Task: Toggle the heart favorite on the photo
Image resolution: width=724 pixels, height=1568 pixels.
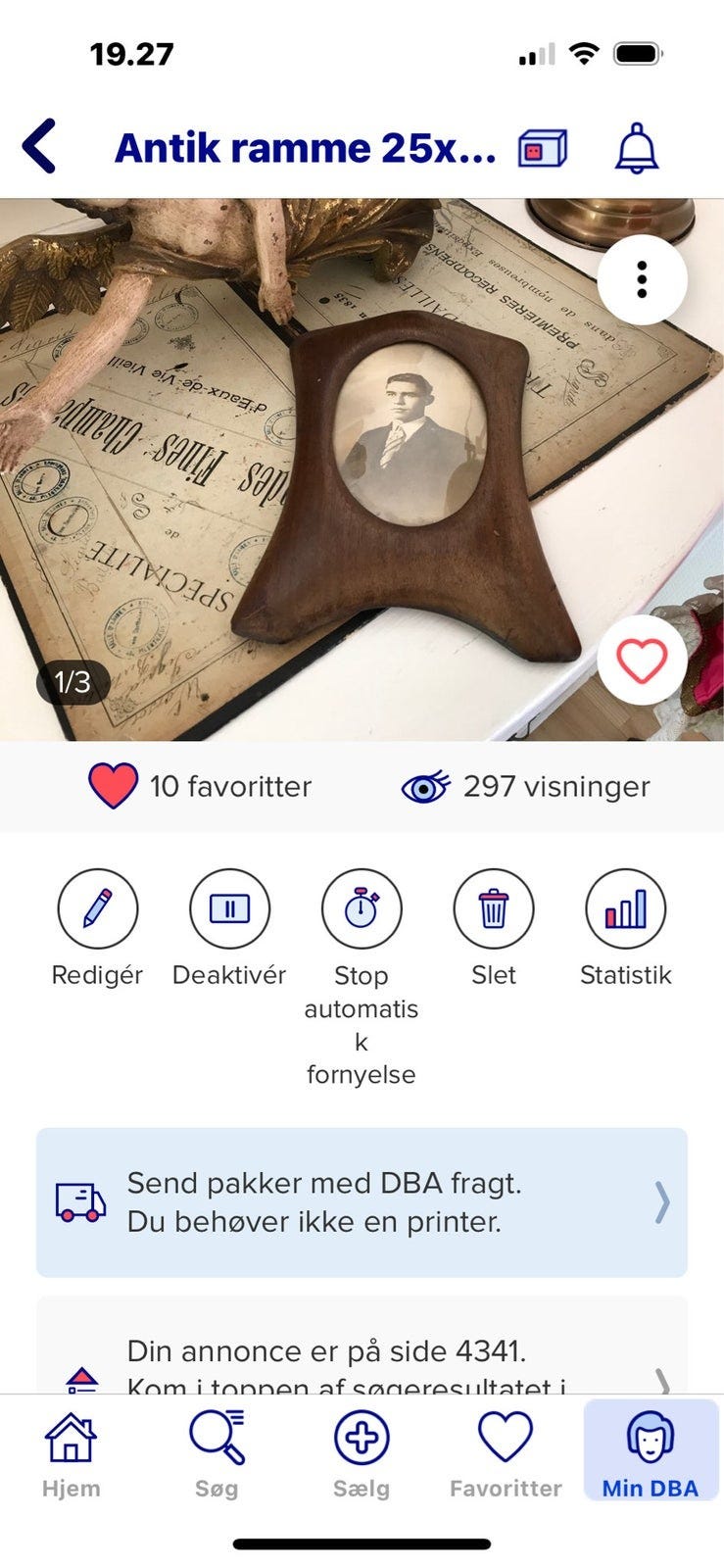Action: pos(642,661)
